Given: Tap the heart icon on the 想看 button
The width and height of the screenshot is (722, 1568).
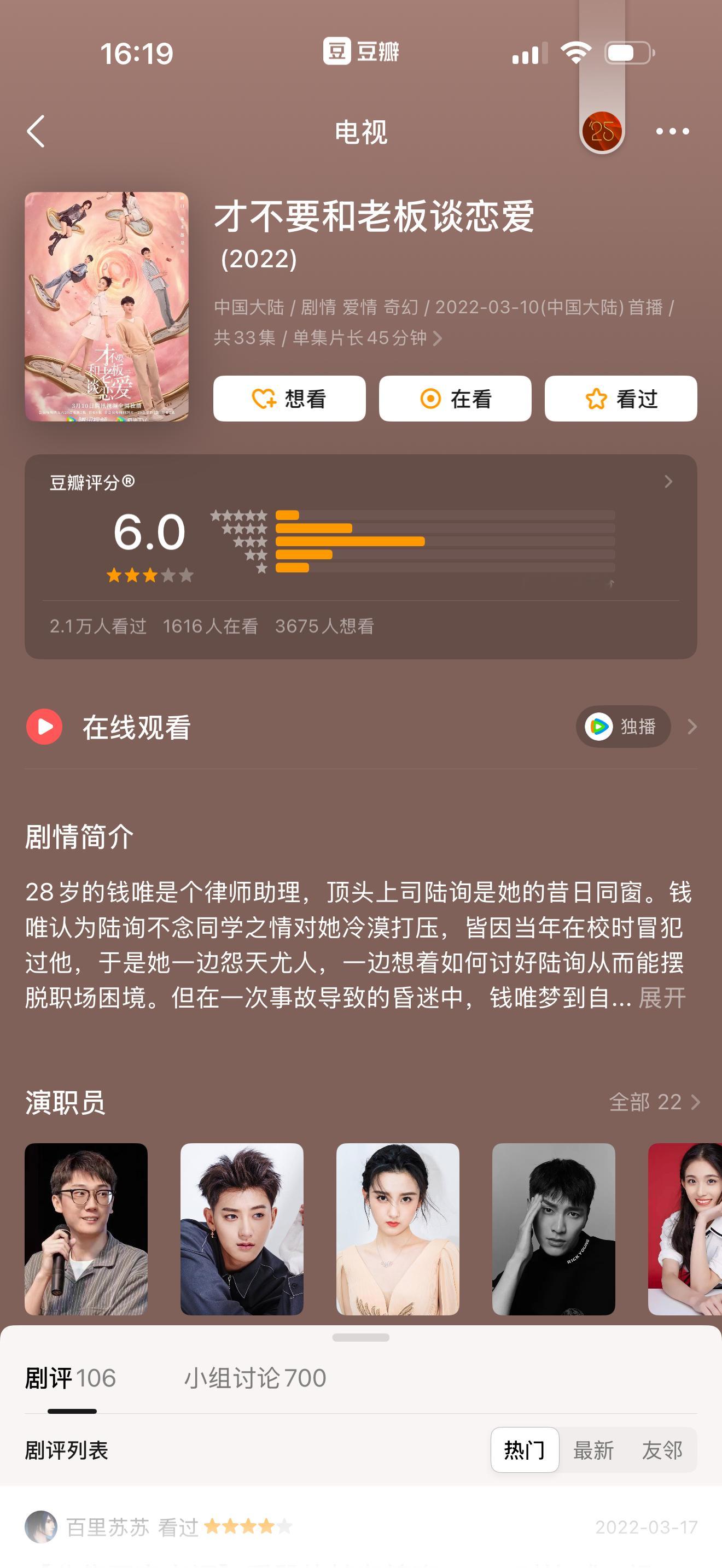Looking at the screenshot, I should (x=263, y=398).
